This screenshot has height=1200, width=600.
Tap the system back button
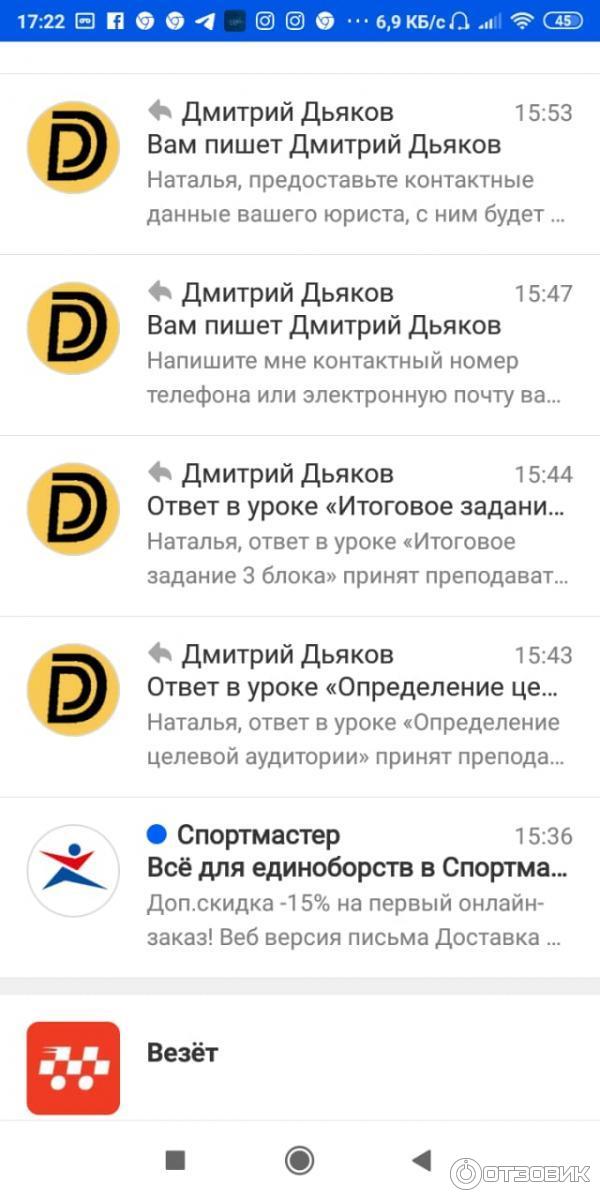421,1160
